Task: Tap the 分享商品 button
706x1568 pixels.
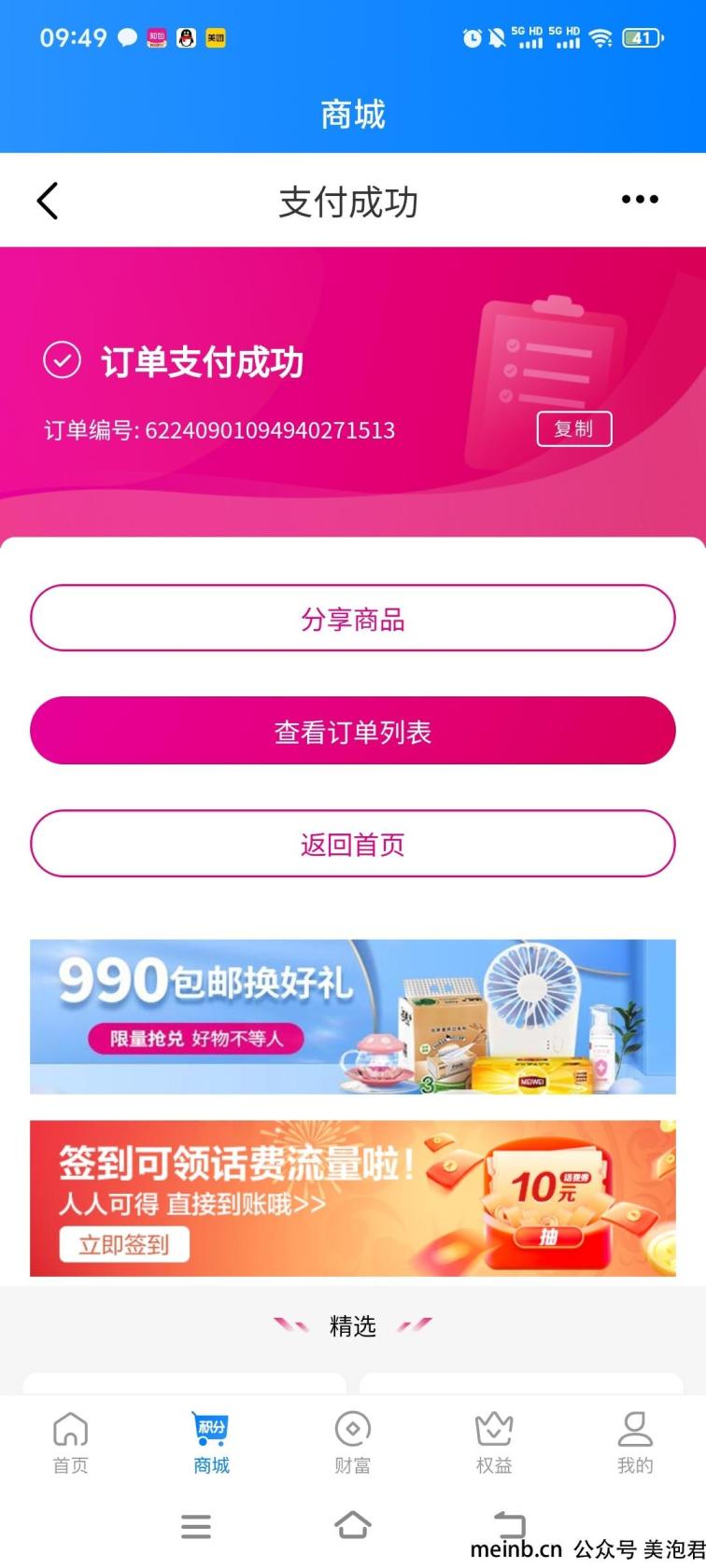Action: point(352,619)
